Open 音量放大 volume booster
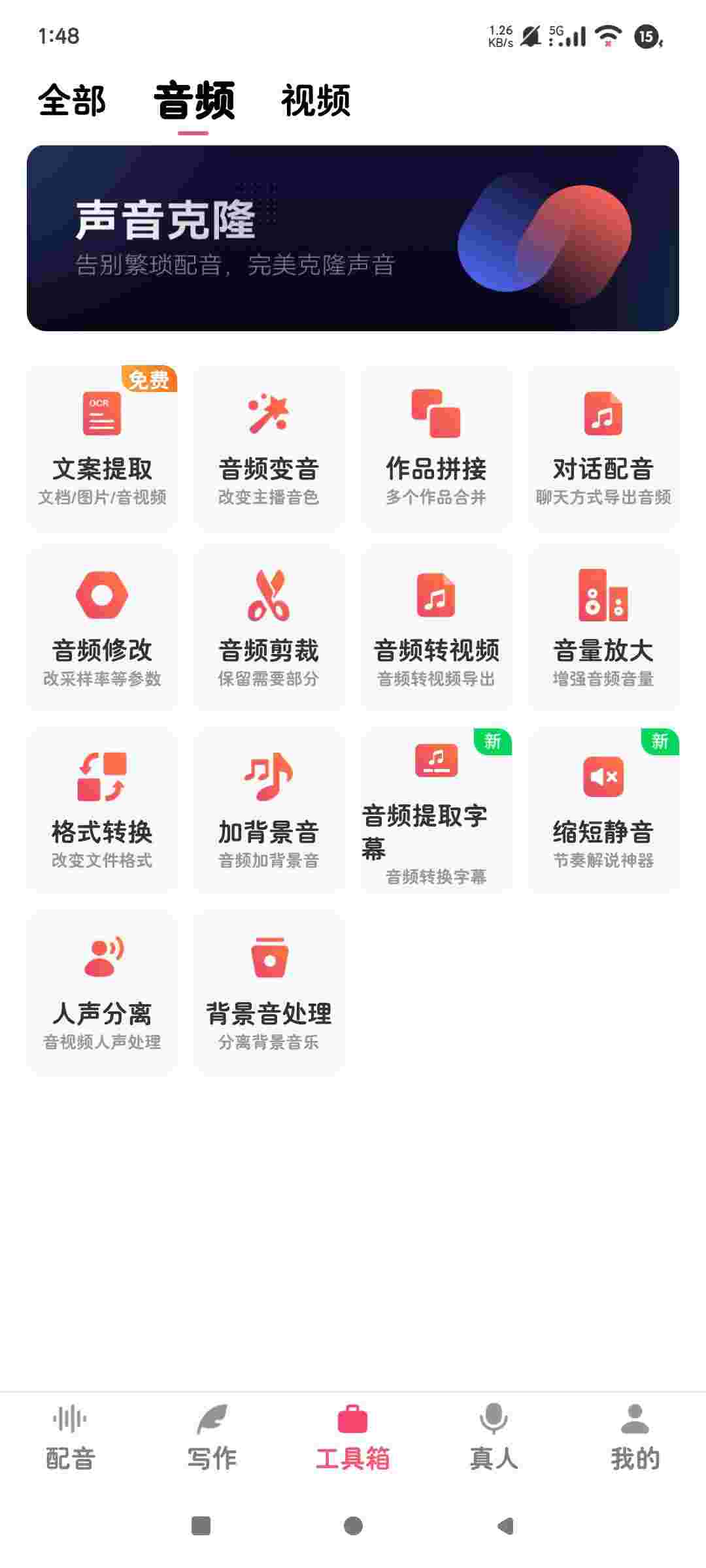Viewport: 706px width, 1568px height. (603, 629)
